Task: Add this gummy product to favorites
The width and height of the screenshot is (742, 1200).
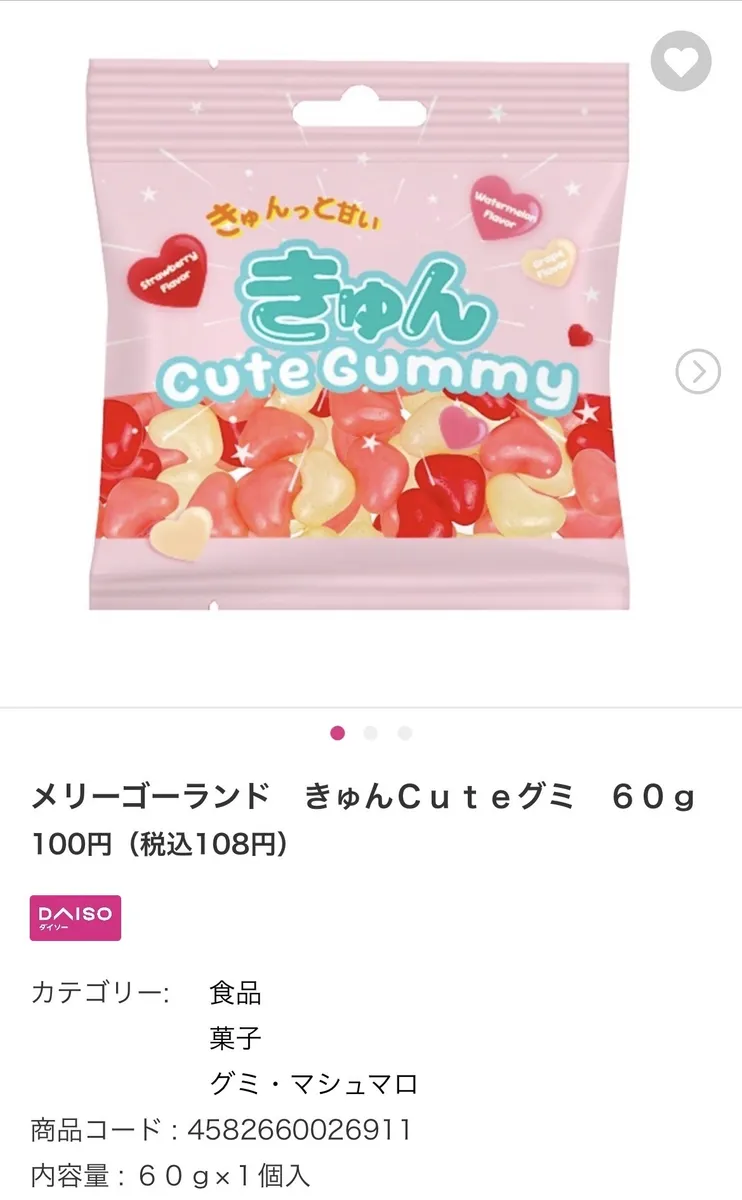Action: coord(681,62)
